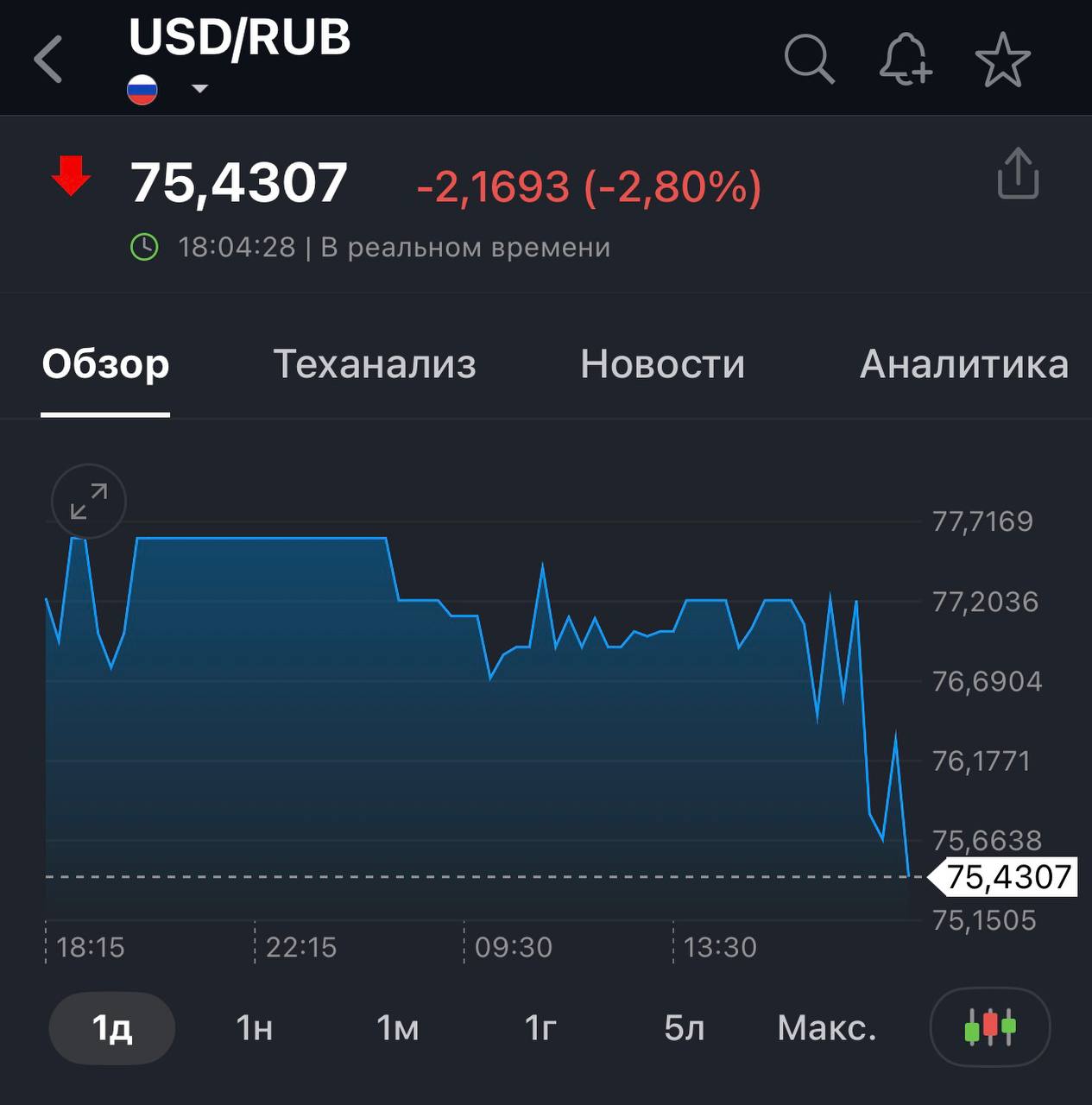This screenshot has height=1105, width=1092.
Task: Enable the 5л timeframe view
Action: 685,1027
